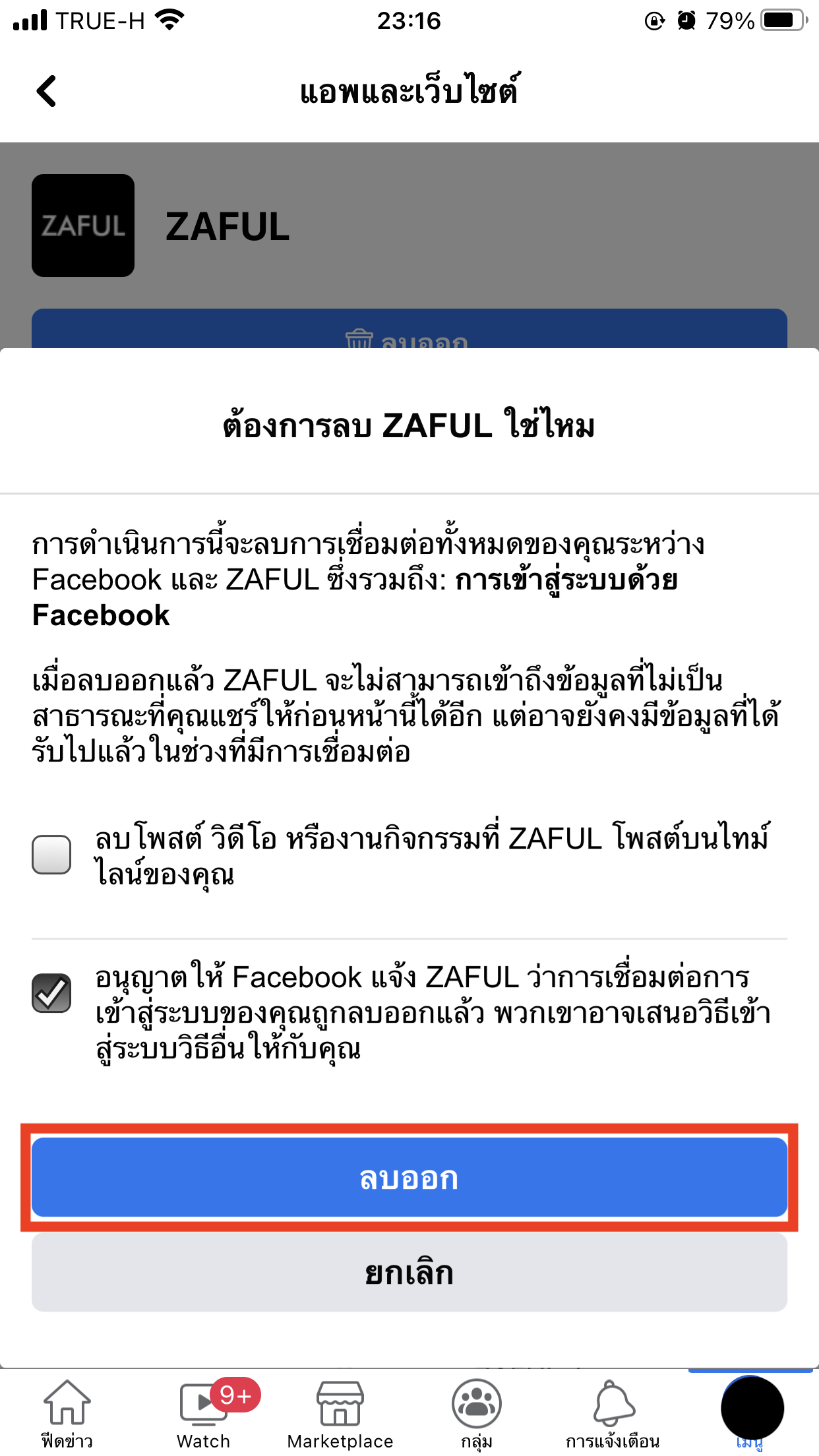Switch to the Watch tab

pos(204,1412)
